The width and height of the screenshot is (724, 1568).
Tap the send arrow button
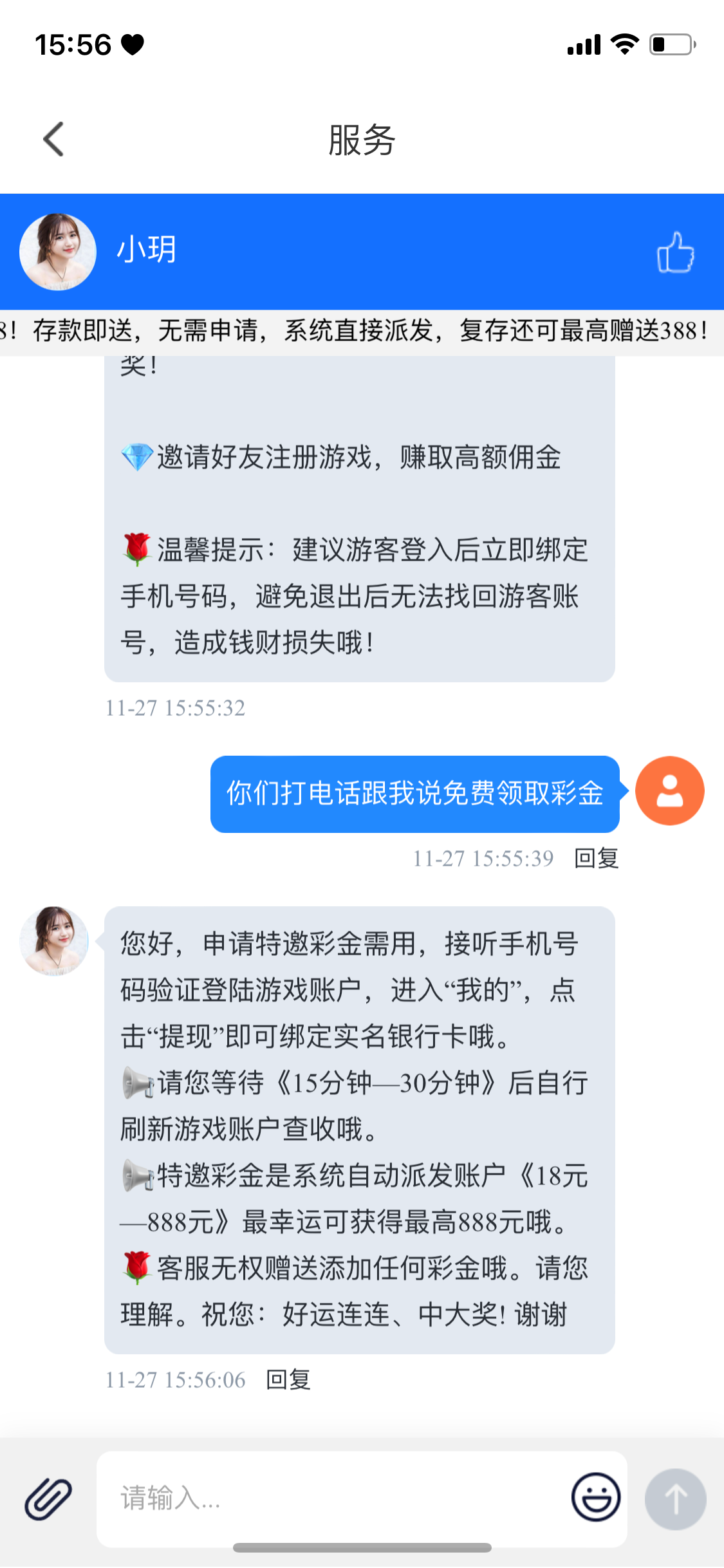tap(675, 1498)
